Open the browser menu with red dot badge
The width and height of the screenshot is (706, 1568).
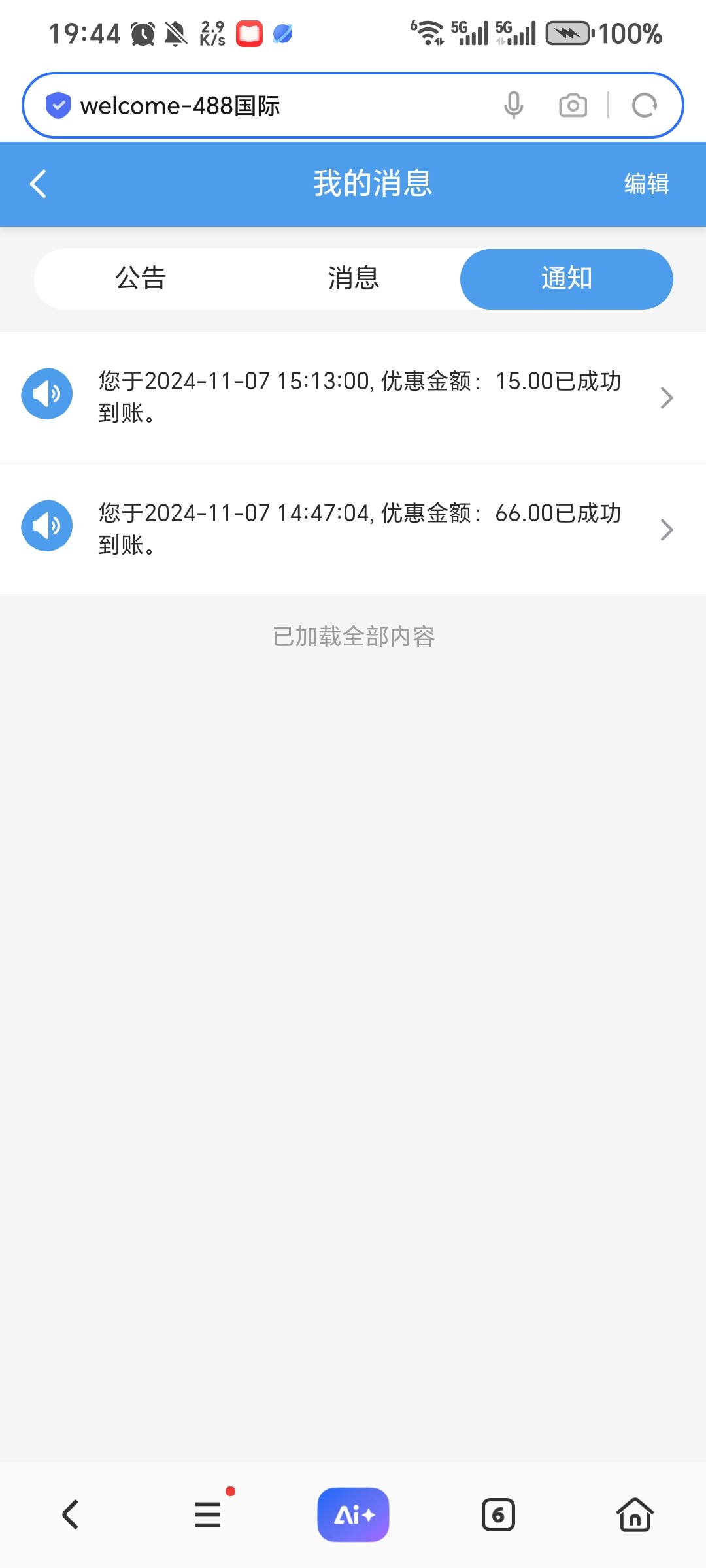pyautogui.click(x=208, y=1514)
